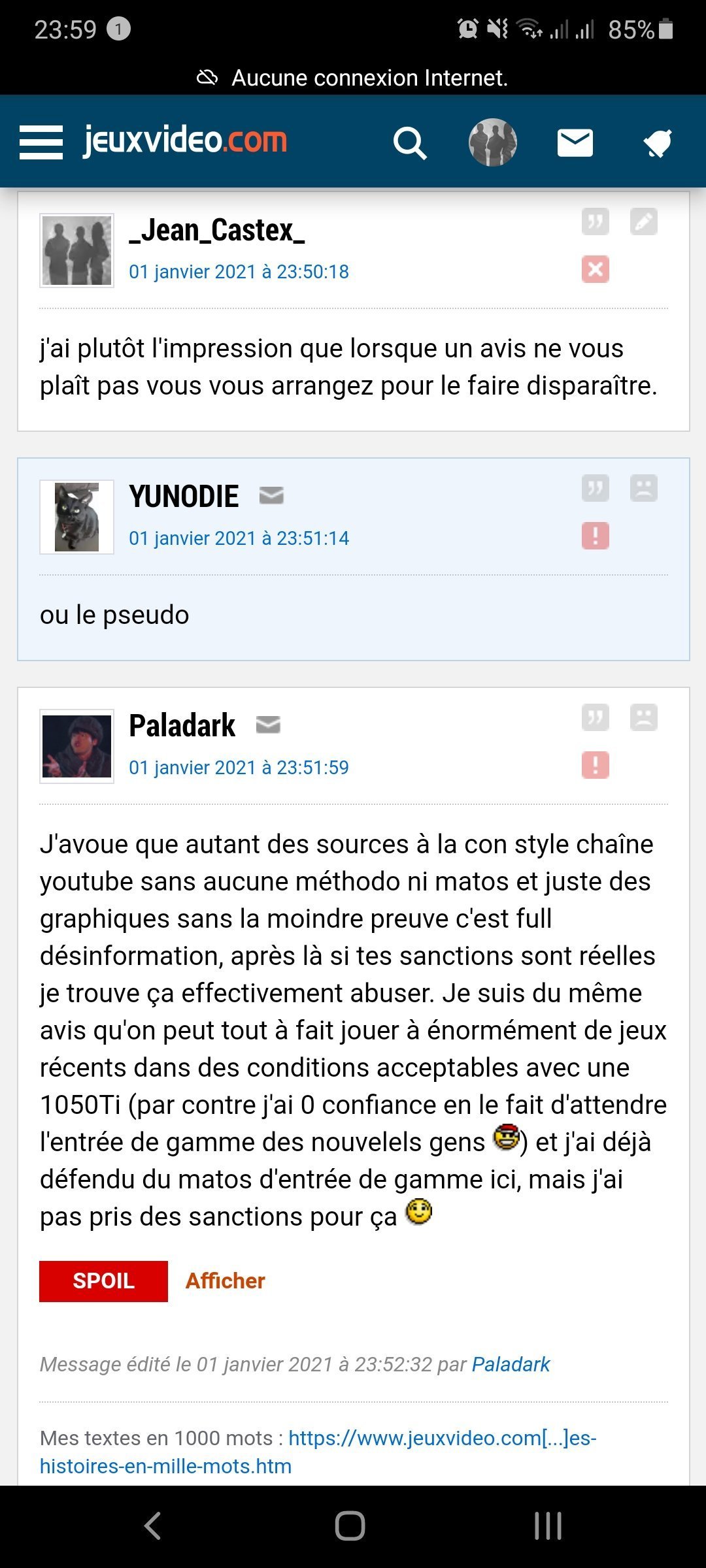Edit _Jean_Castex_'s message
The image size is (706, 1568).
(x=643, y=221)
